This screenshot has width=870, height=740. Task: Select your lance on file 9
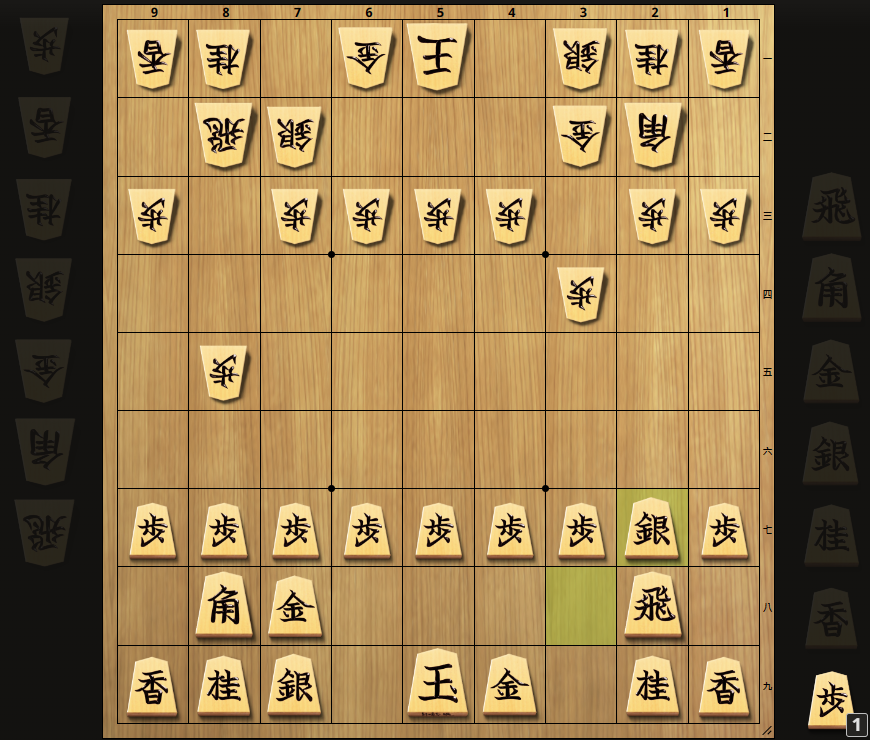pos(152,684)
